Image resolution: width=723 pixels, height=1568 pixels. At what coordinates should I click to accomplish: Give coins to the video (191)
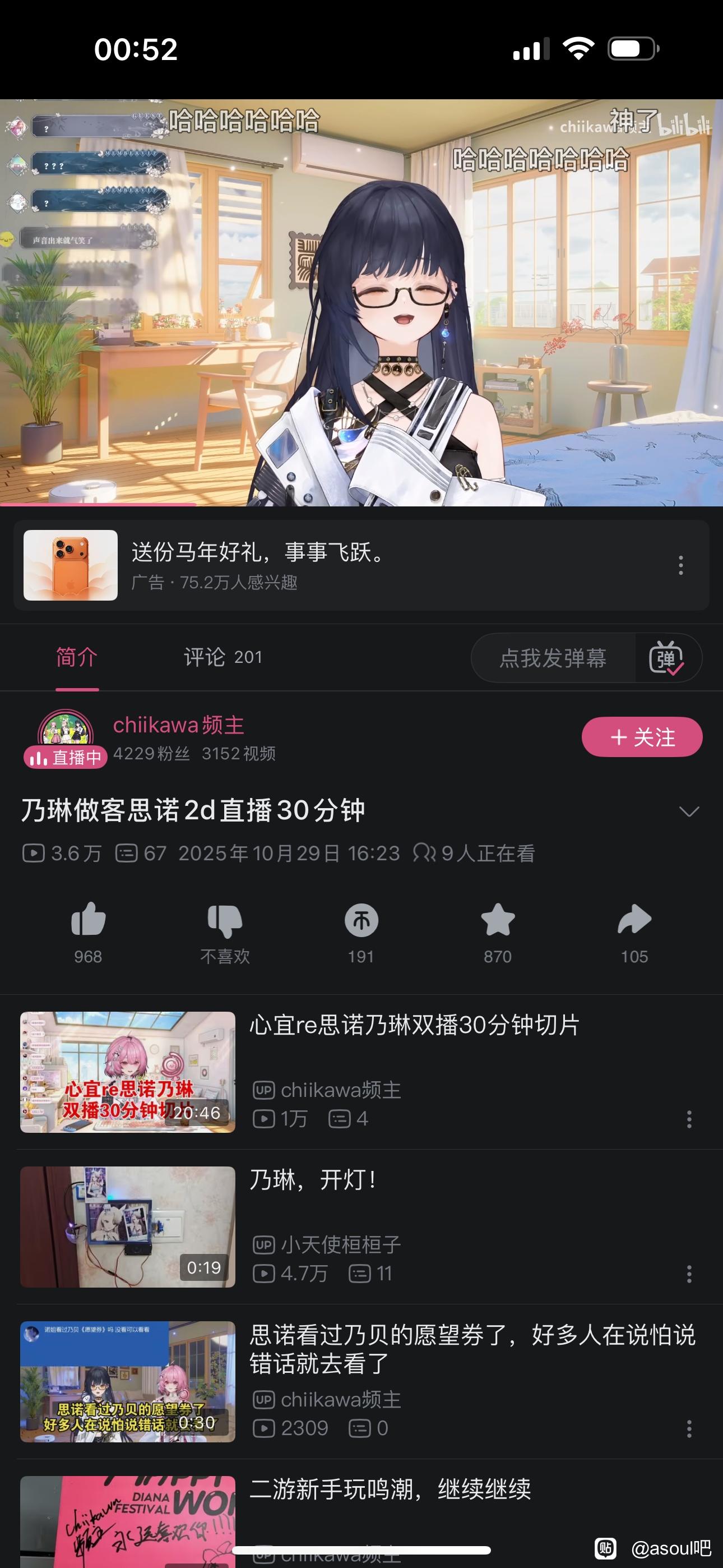coord(361,931)
